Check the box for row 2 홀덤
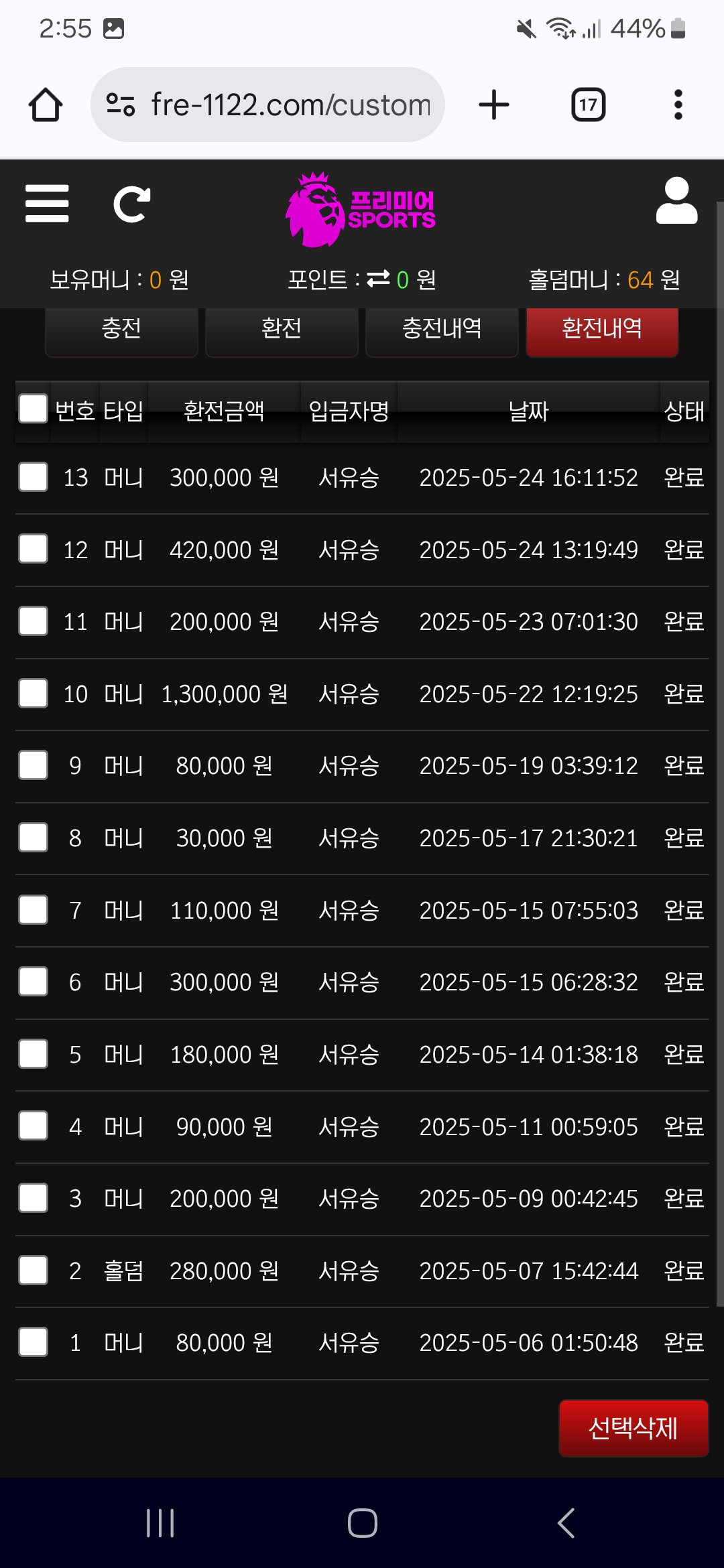Screen dimensions: 724x1568 [33, 1270]
